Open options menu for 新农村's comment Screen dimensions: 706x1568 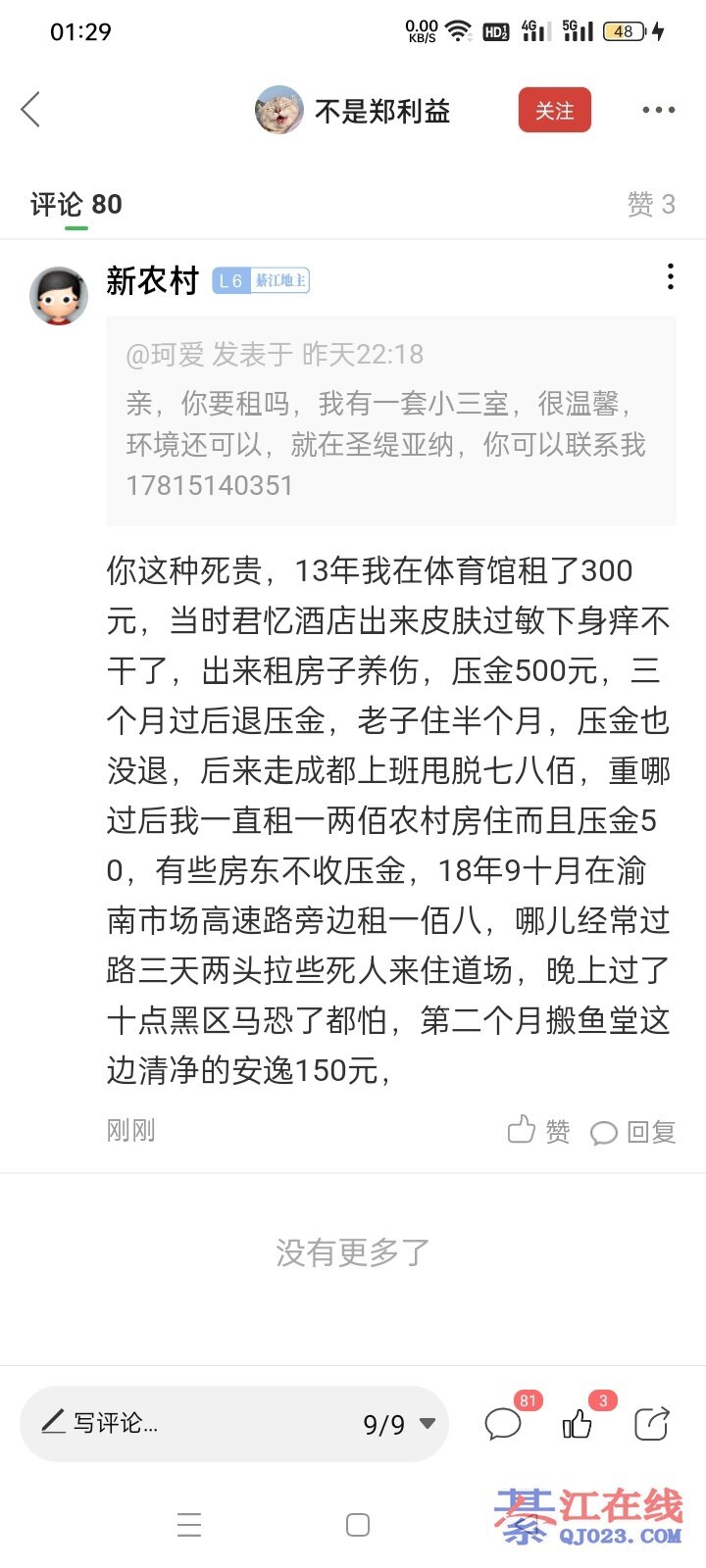[x=670, y=277]
